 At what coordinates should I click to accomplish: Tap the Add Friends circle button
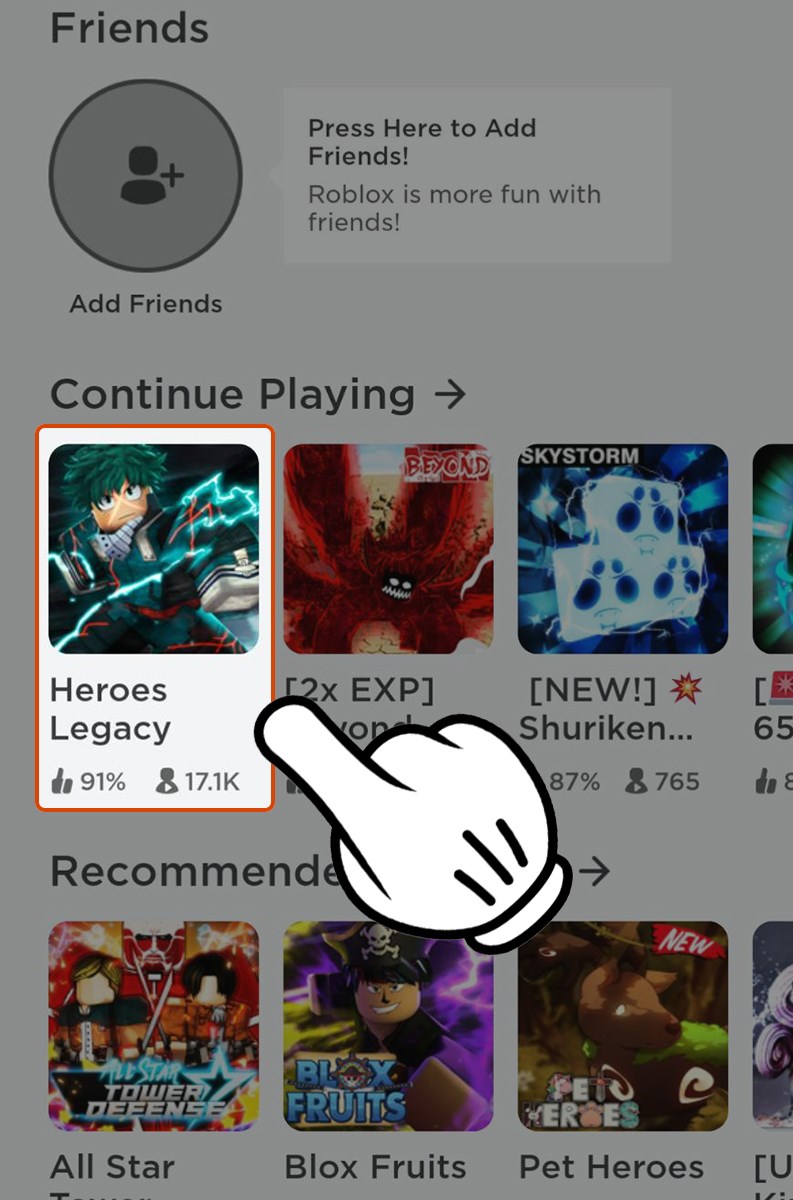tap(145, 176)
